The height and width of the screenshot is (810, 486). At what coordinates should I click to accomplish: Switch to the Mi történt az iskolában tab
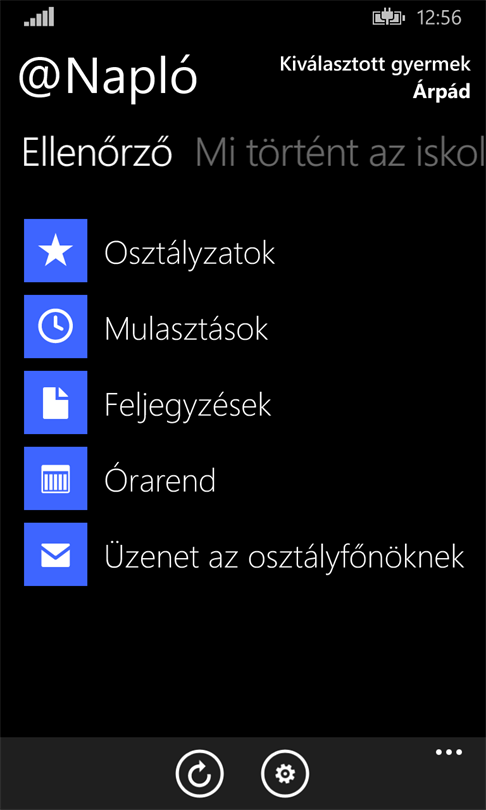[x=340, y=153]
